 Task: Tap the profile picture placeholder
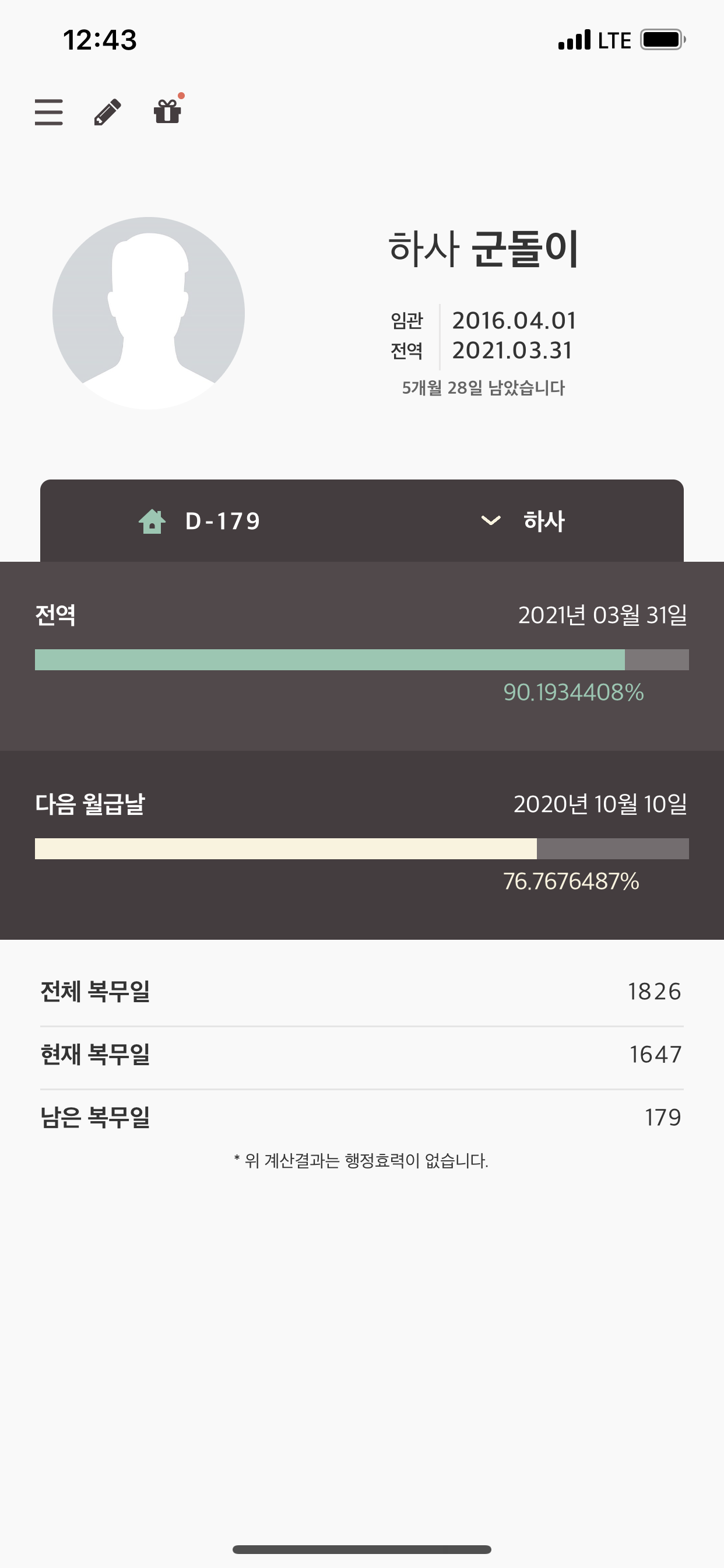tap(149, 313)
